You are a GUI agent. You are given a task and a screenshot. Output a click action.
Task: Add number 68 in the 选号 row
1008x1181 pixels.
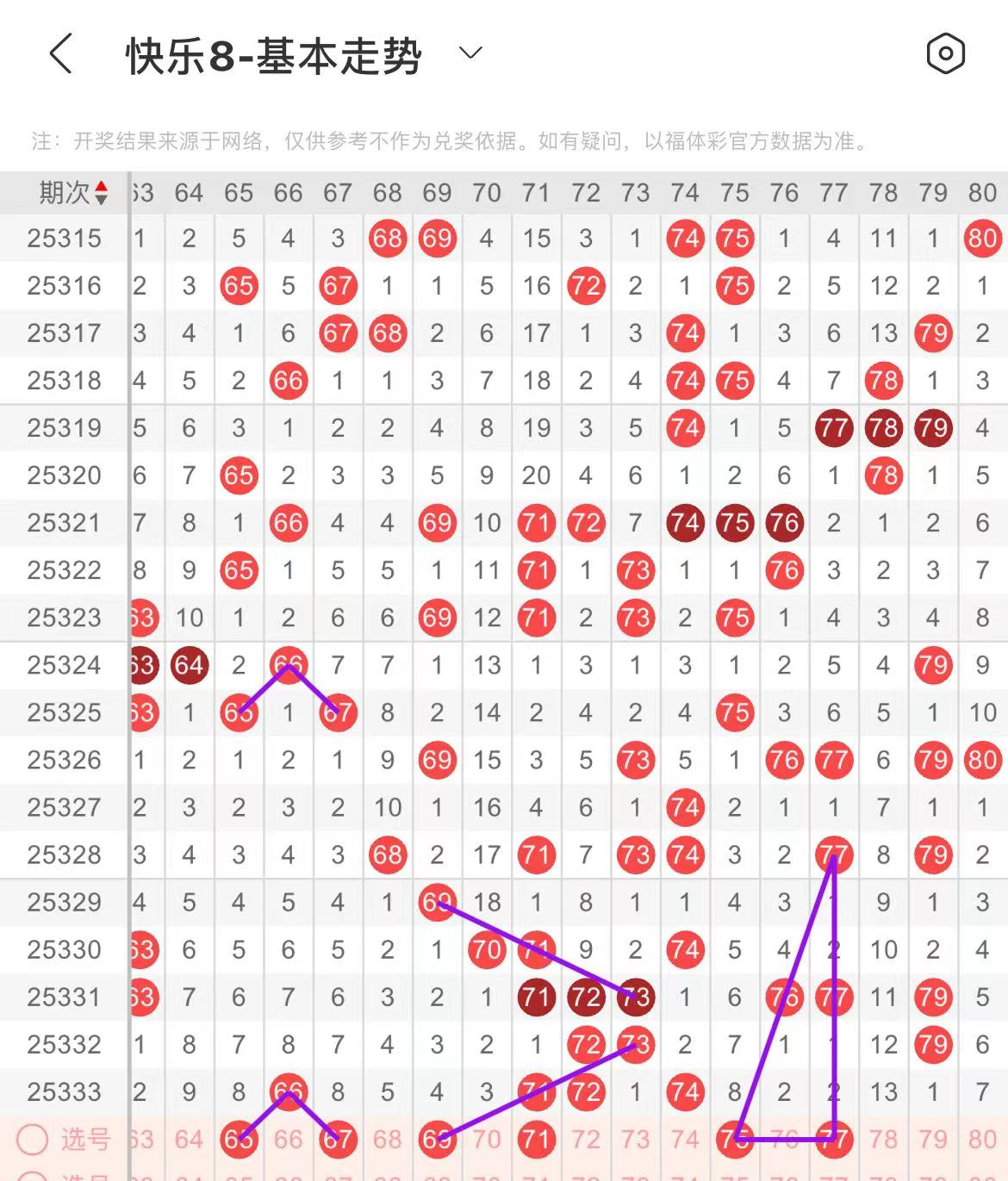(388, 1140)
